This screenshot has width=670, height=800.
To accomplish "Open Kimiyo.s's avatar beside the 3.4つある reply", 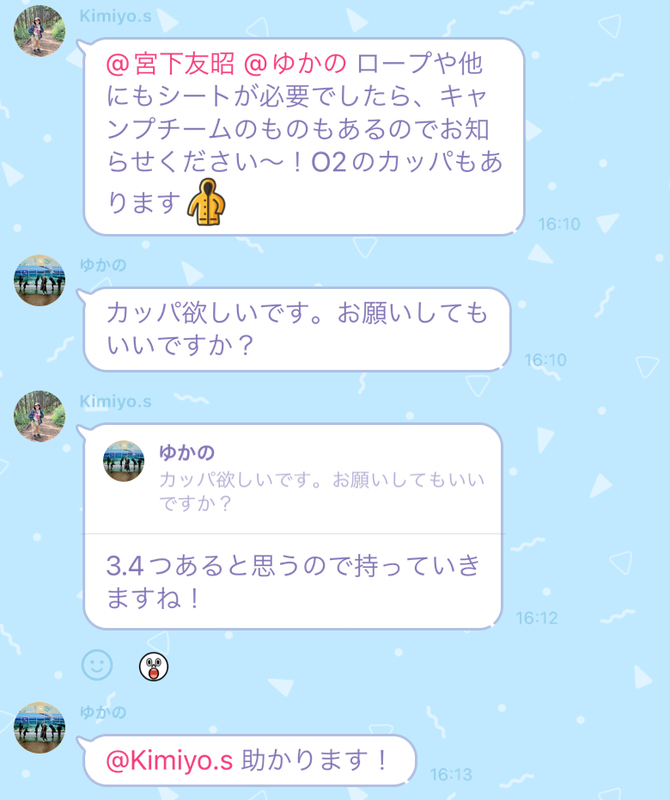I will (x=39, y=415).
